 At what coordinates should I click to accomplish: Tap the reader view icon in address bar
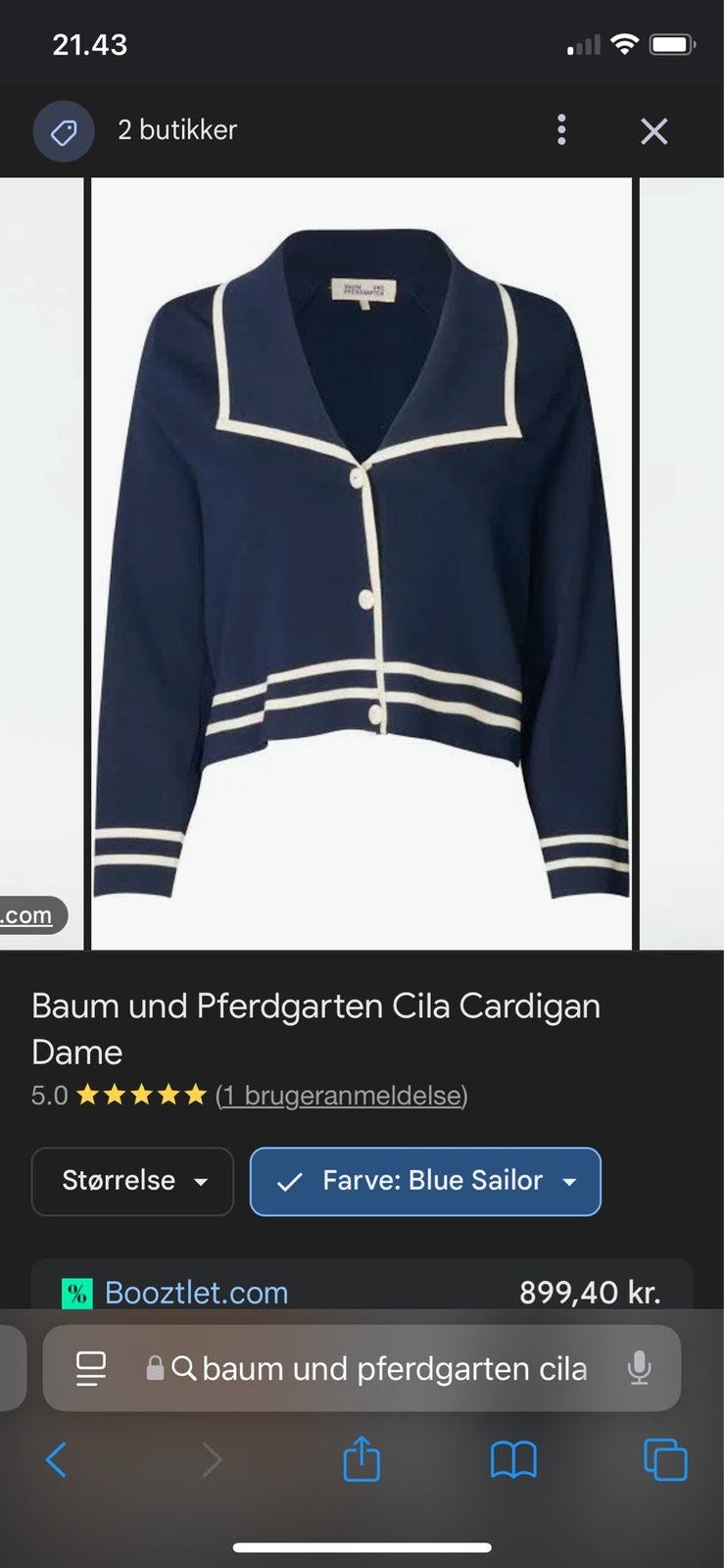click(90, 1368)
